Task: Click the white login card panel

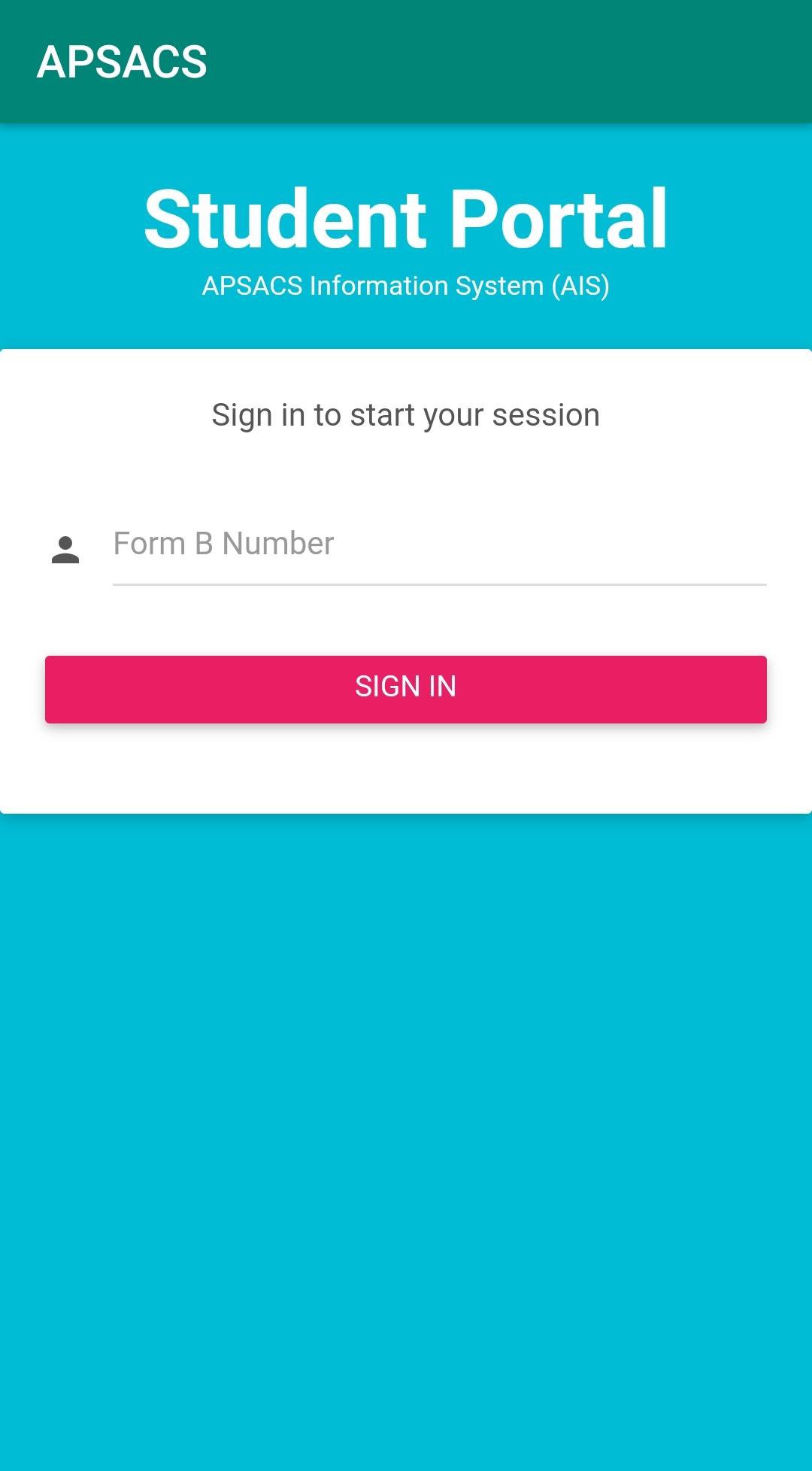Action: [x=406, y=775]
